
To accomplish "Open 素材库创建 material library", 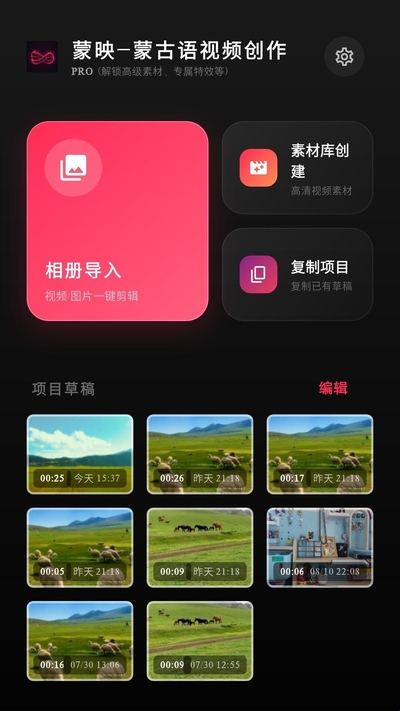I will [x=298, y=167].
